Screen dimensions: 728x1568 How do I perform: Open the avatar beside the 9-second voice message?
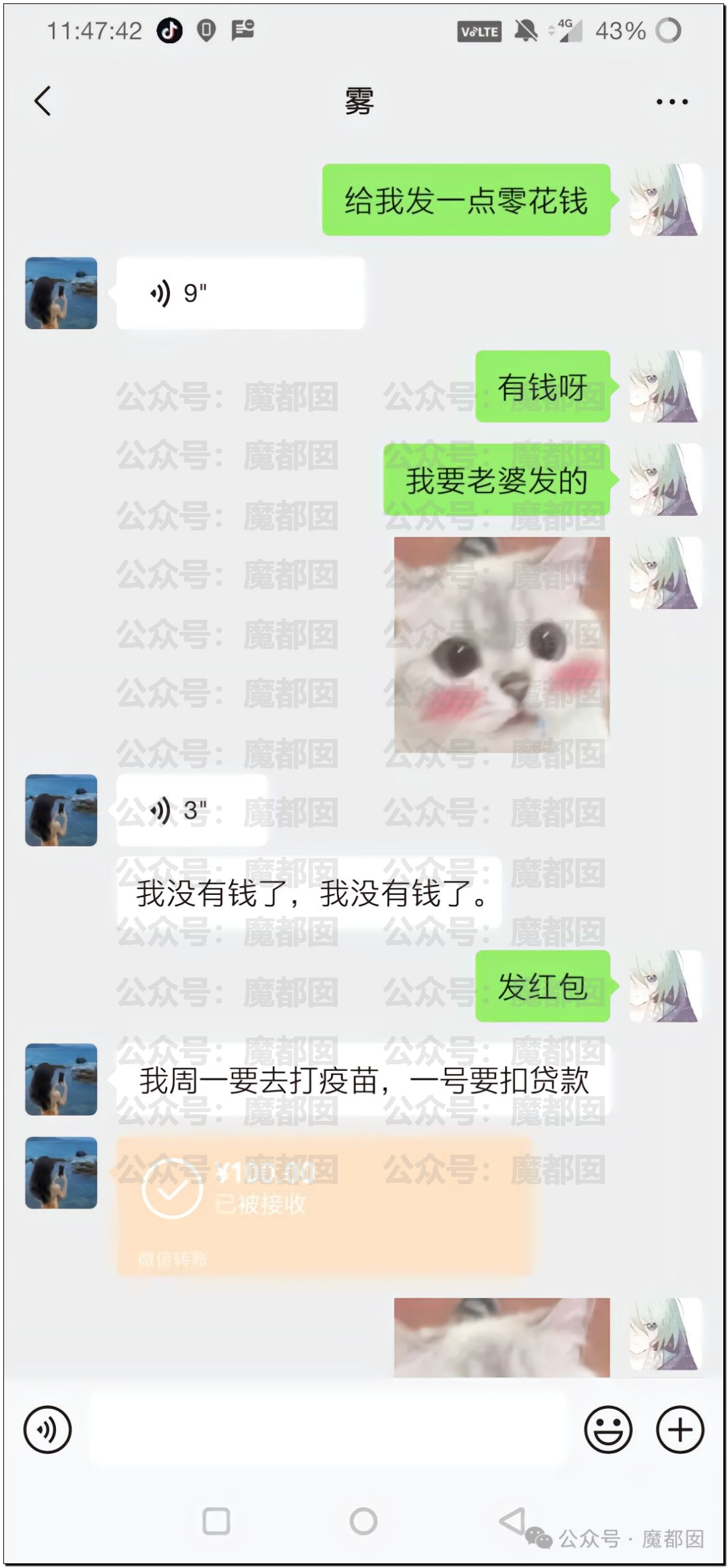pyautogui.click(x=61, y=293)
